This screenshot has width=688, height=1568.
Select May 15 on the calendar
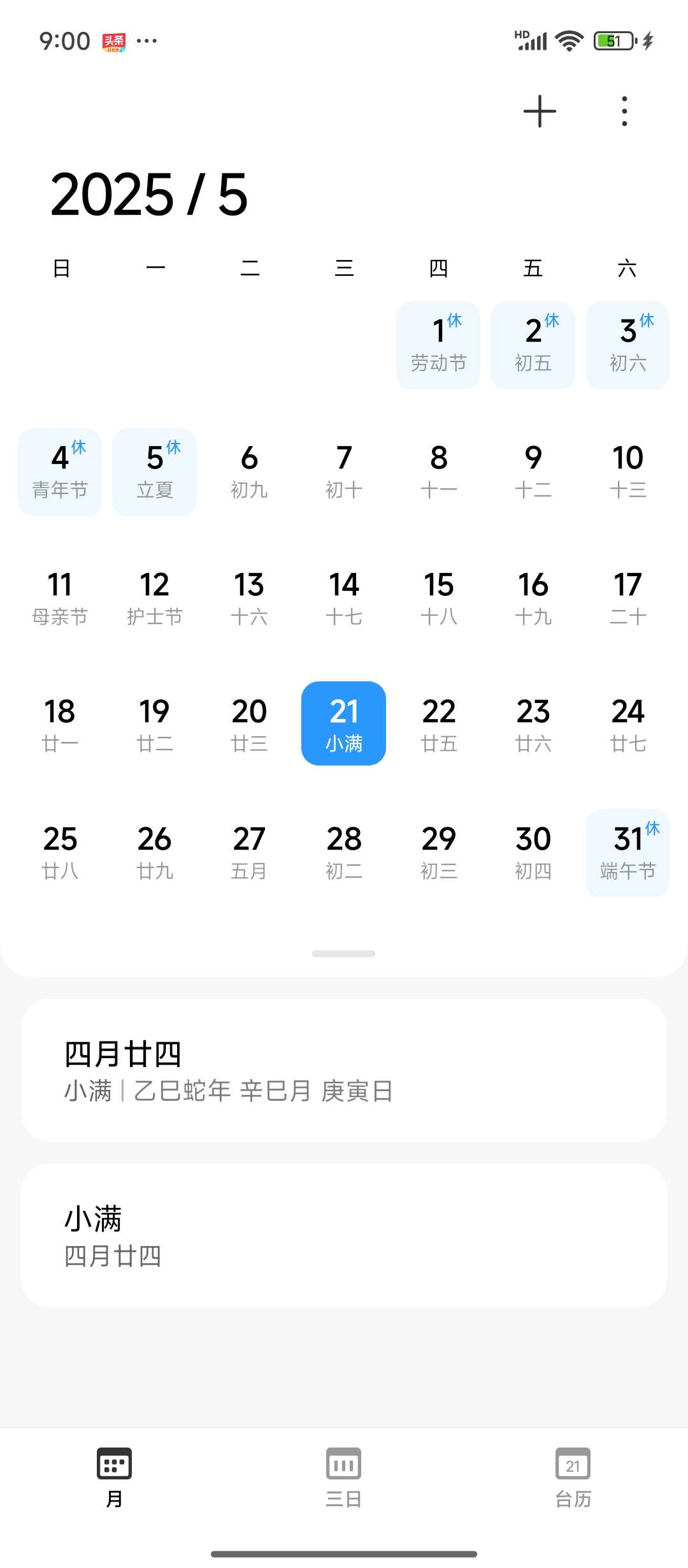tap(438, 599)
